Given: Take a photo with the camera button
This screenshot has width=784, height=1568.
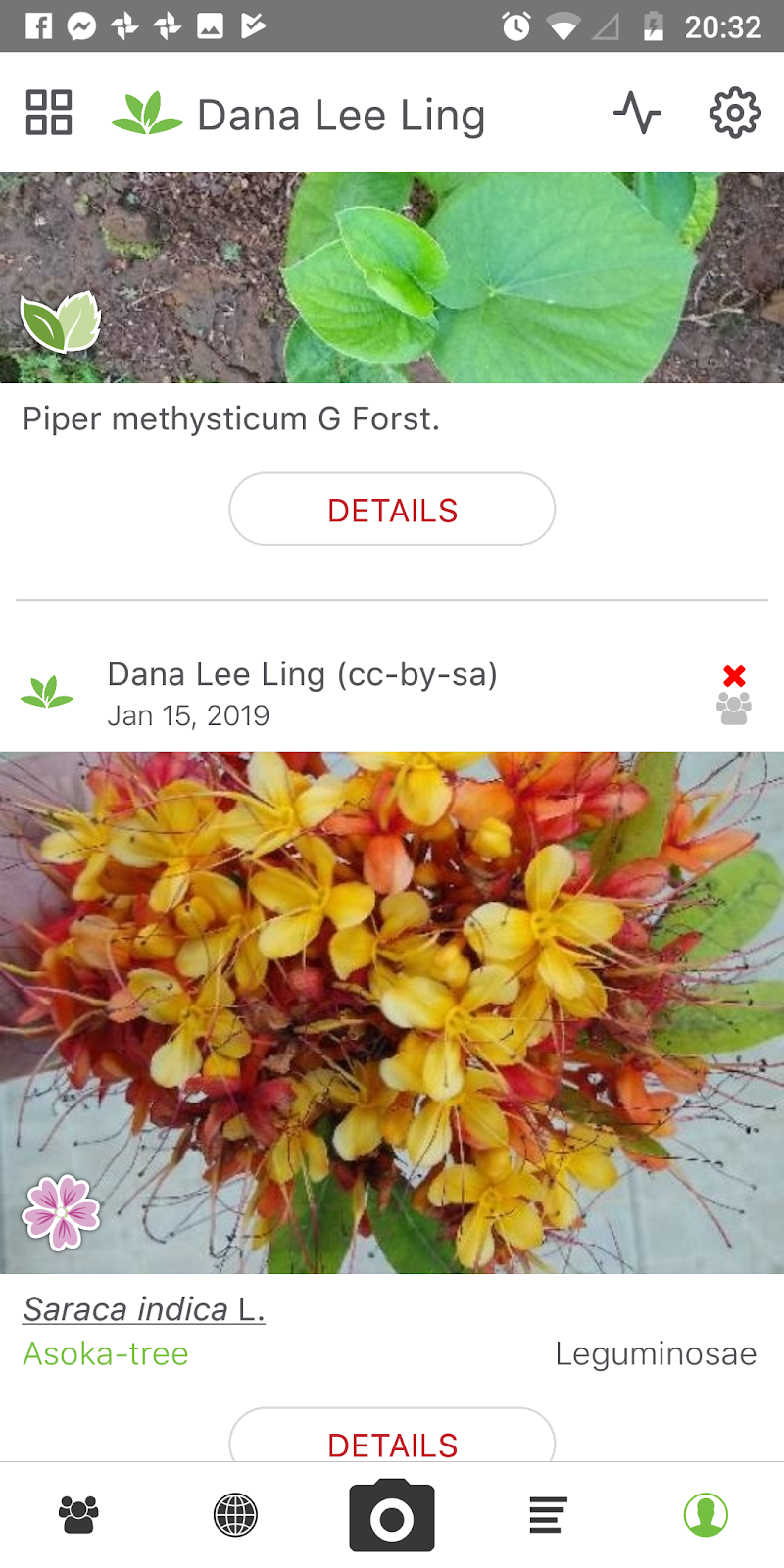Looking at the screenshot, I should 392,1514.
